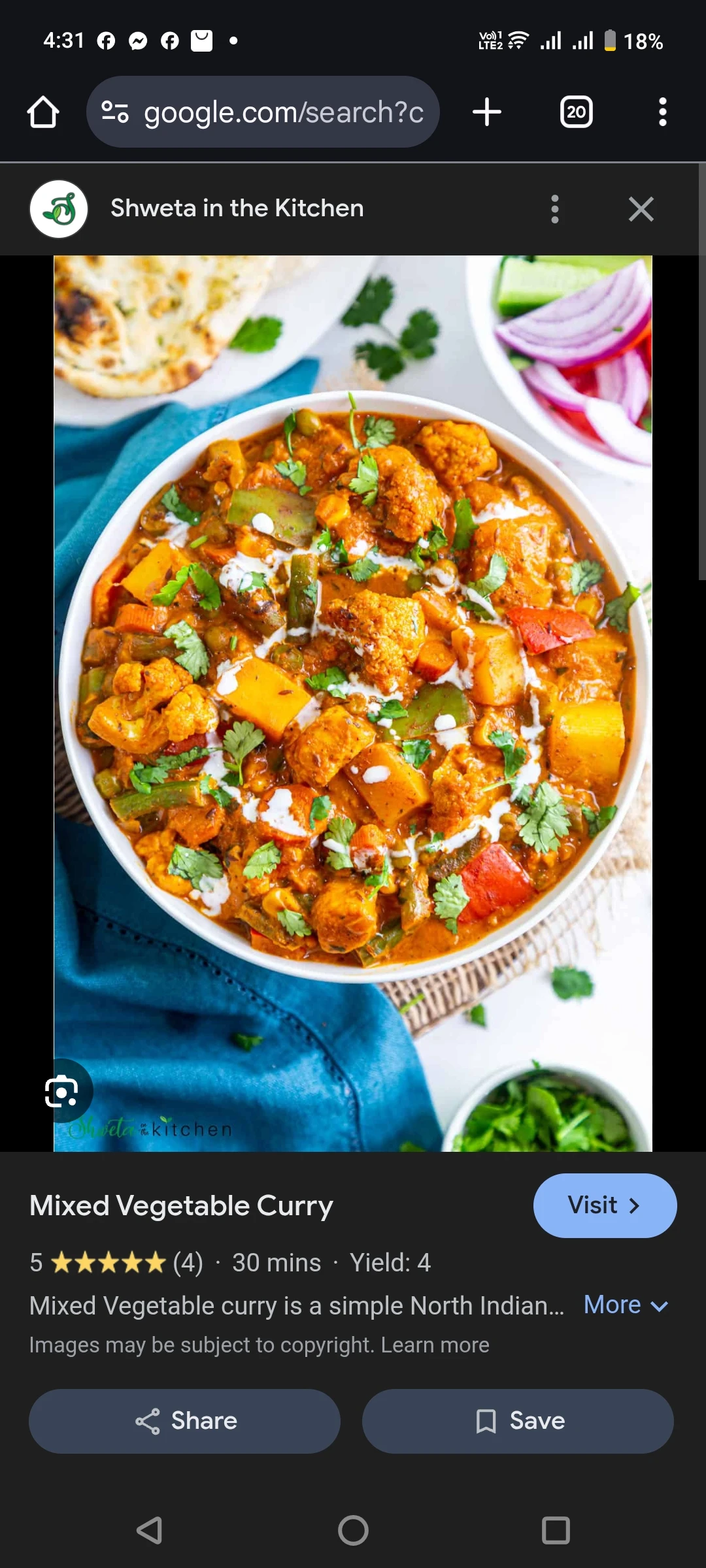The image size is (706, 1568).
Task: Open a new browser tab
Action: [487, 112]
